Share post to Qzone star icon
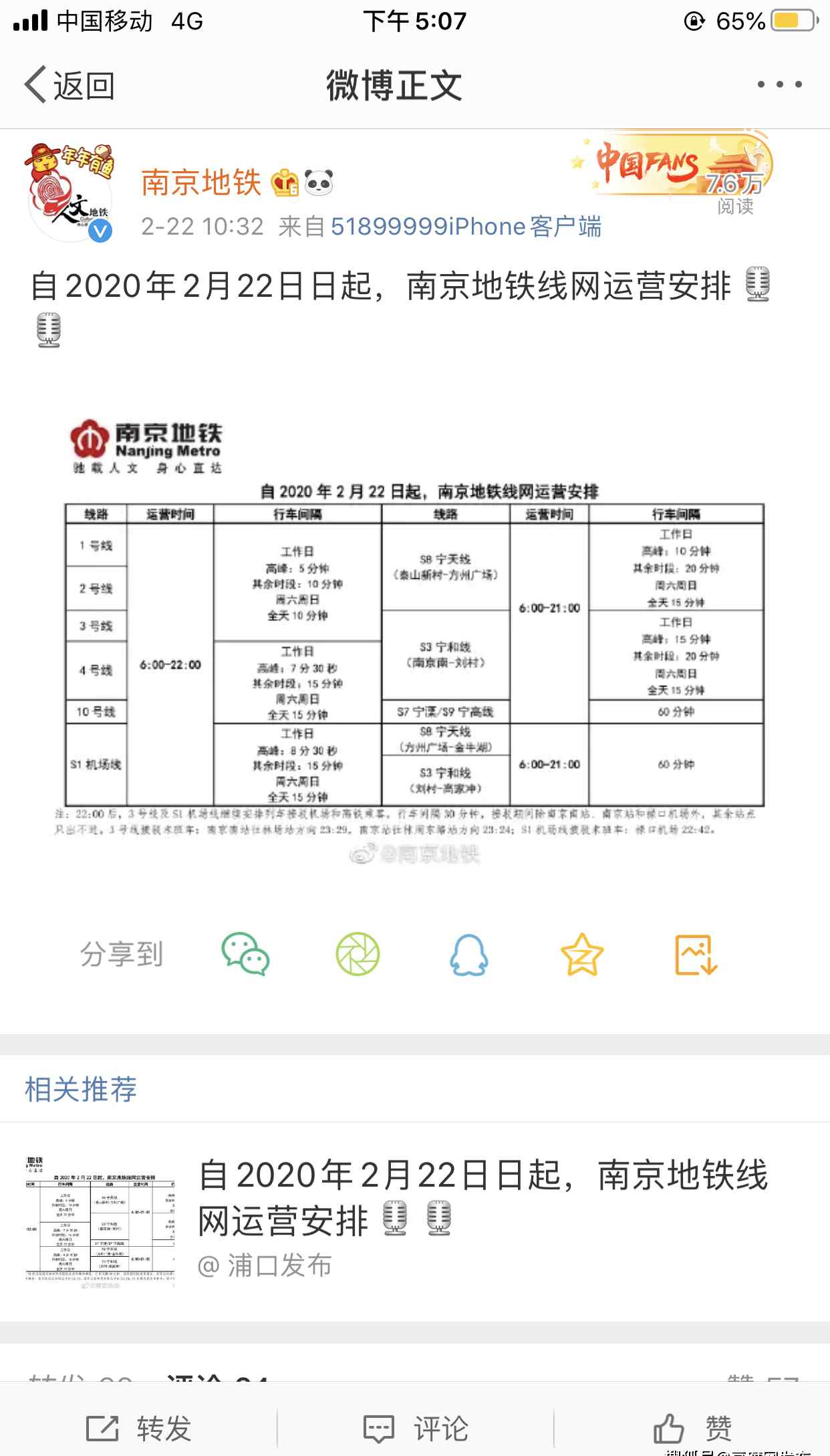The width and height of the screenshot is (830, 1456). coord(581,954)
